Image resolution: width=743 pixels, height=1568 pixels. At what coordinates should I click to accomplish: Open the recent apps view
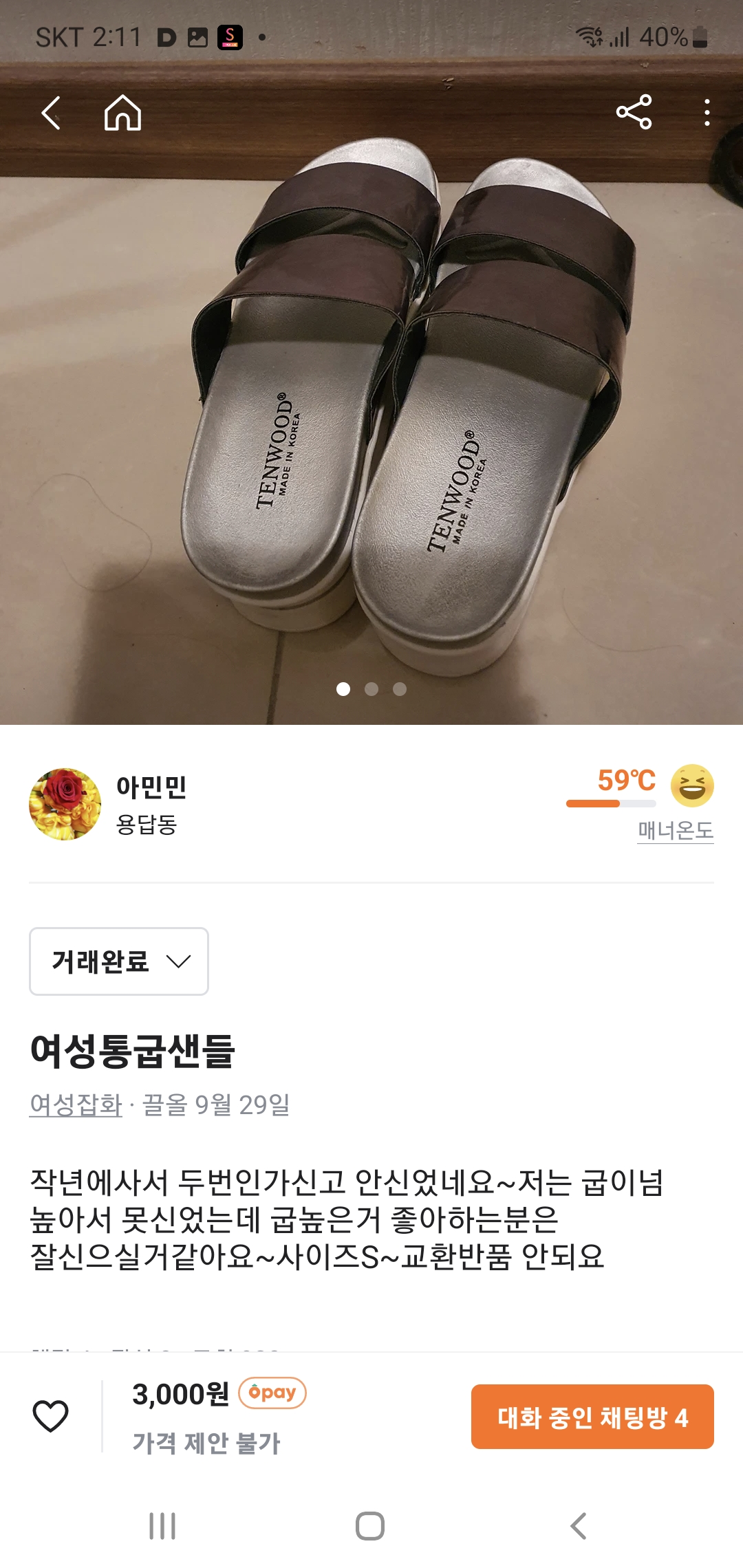(x=162, y=1526)
